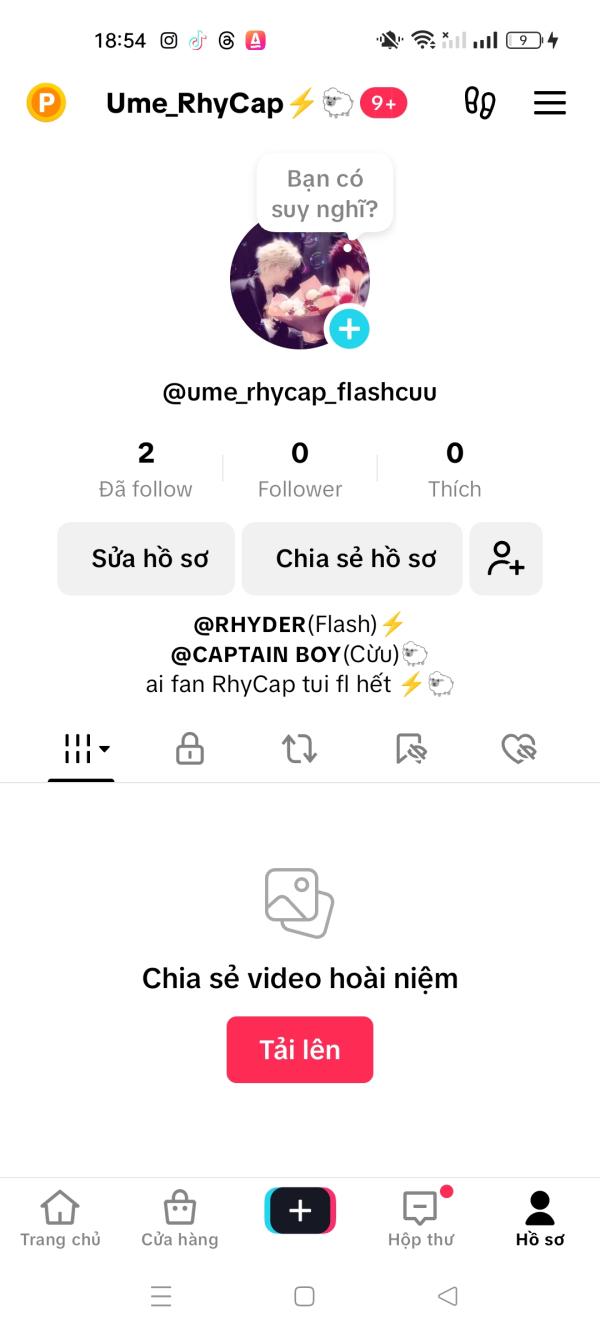Open the Thích count
Viewport: 600px width, 1333px height.
click(454, 470)
